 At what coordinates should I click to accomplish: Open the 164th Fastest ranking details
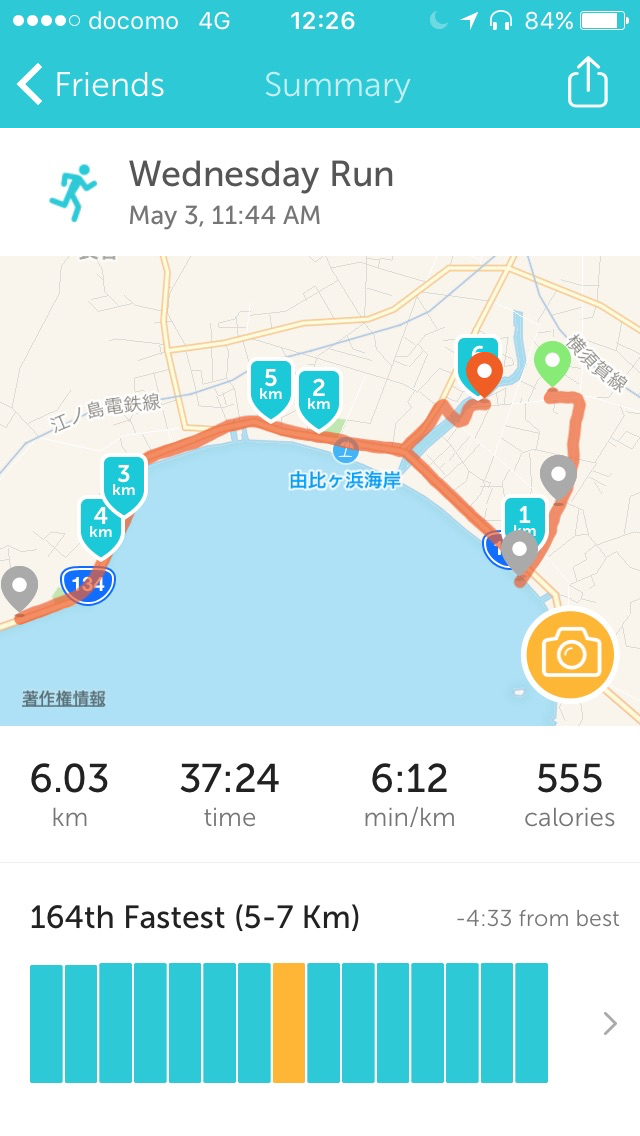click(x=609, y=1023)
